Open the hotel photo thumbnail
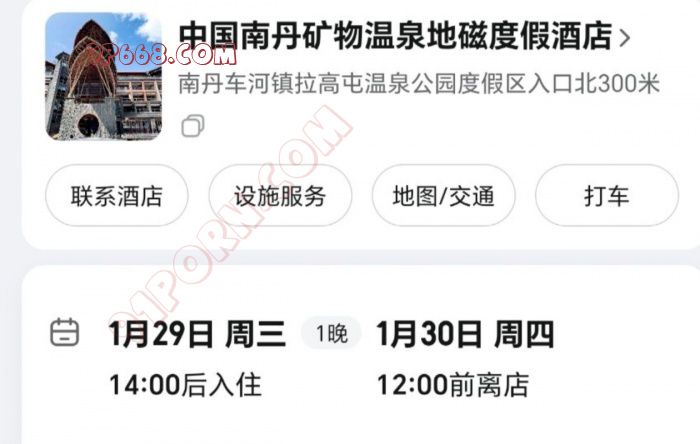 104,76
